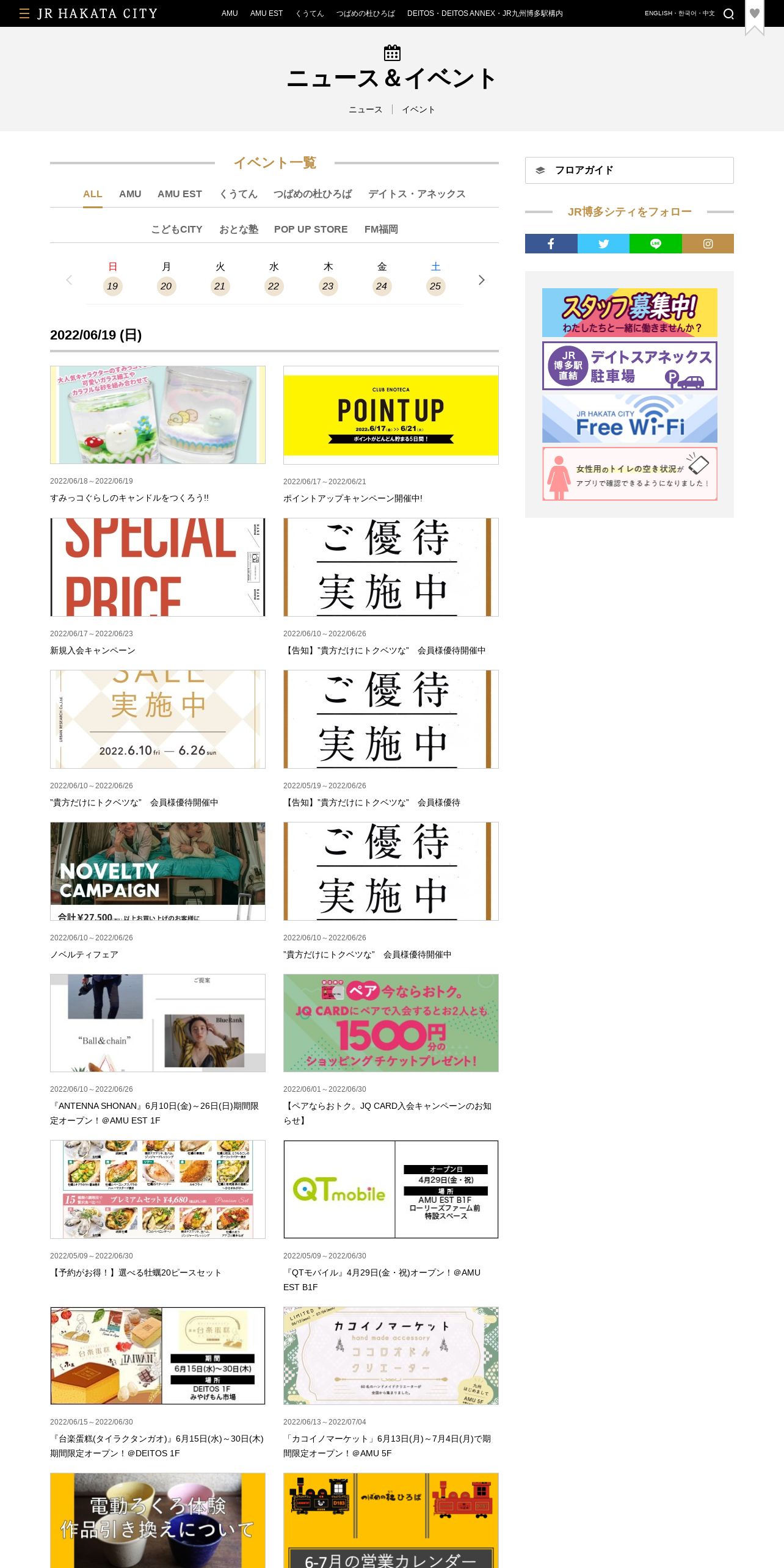Image resolution: width=784 pixels, height=1568 pixels.
Task: Open the search icon
Action: 728,13
